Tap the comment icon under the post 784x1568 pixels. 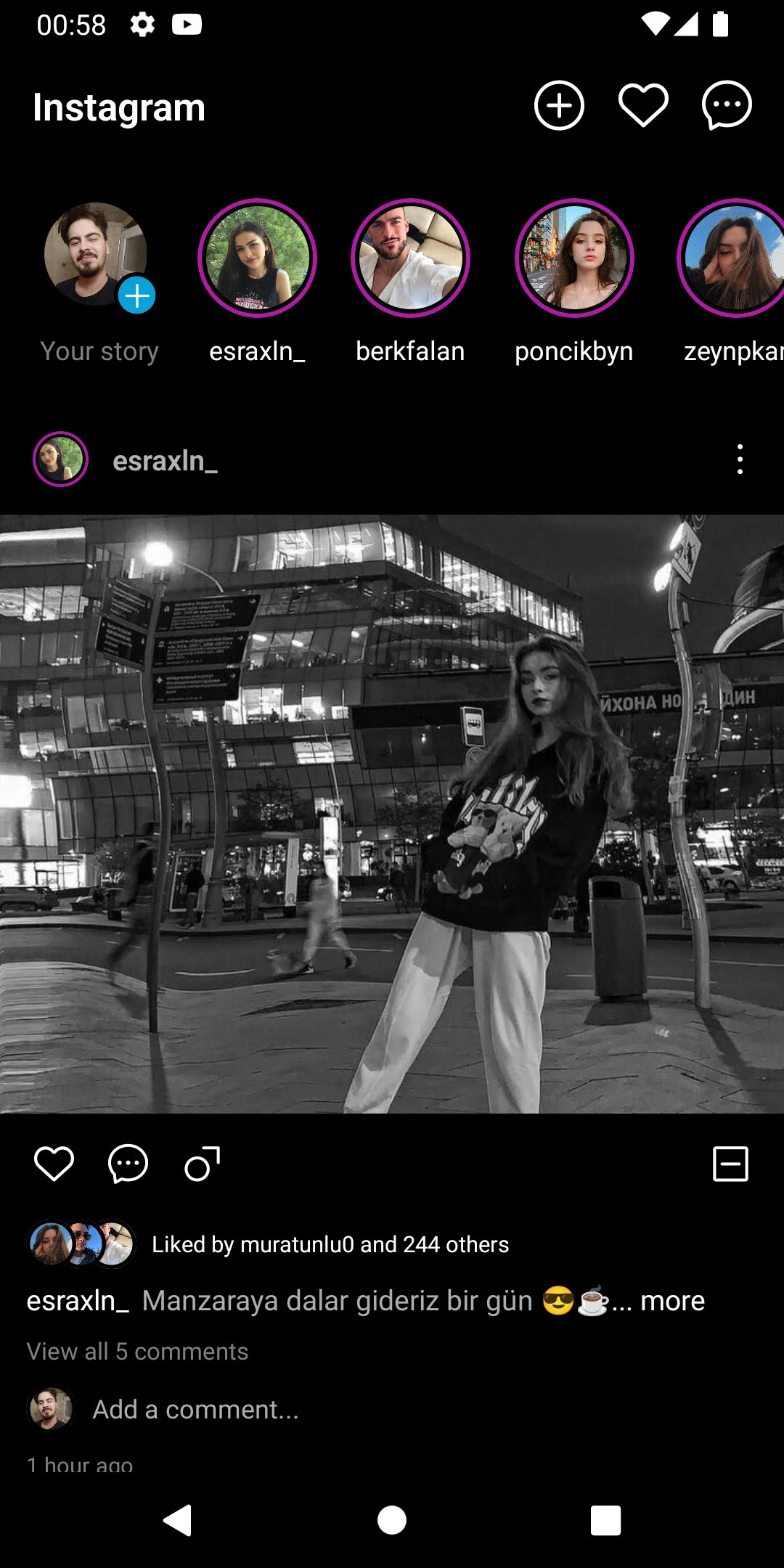coord(128,1164)
